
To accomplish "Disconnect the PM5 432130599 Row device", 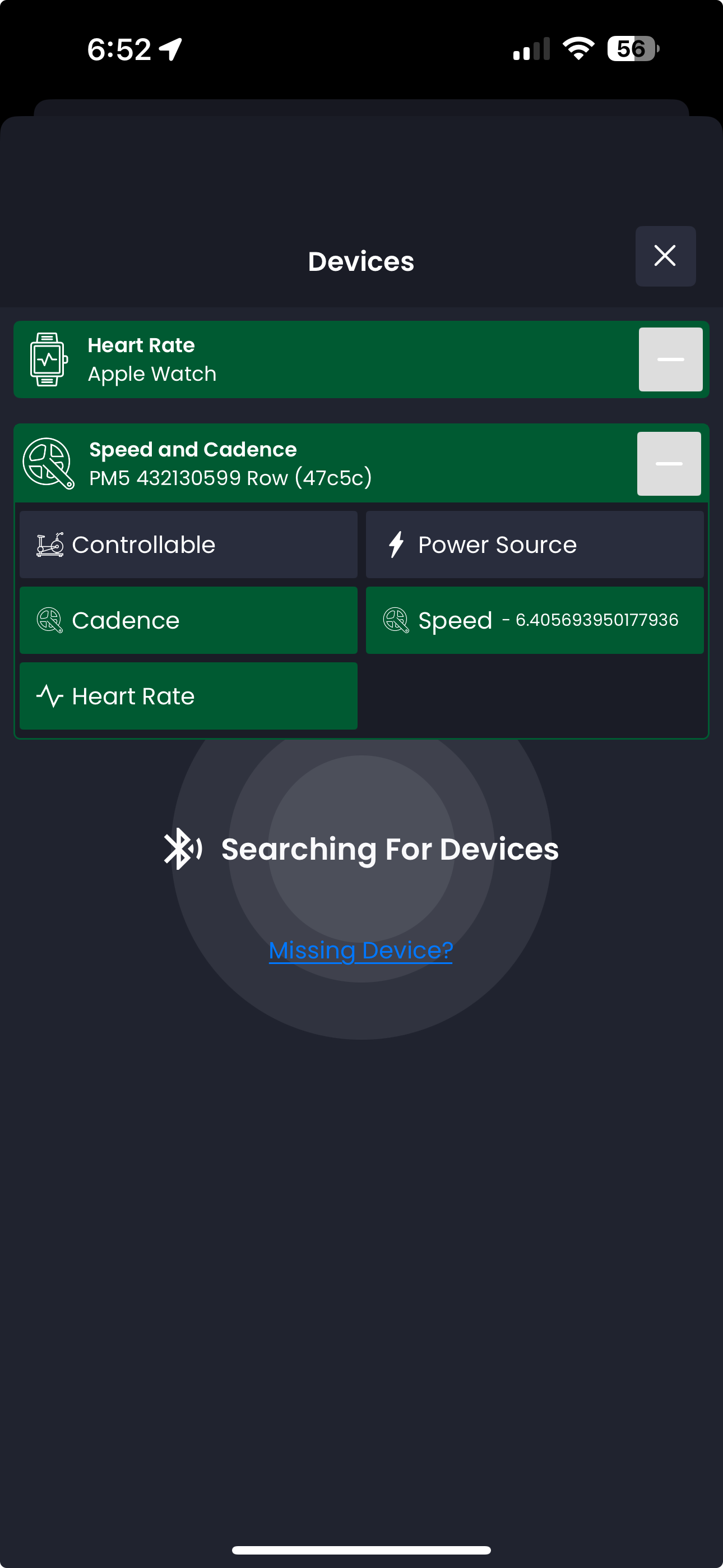I will [668, 464].
